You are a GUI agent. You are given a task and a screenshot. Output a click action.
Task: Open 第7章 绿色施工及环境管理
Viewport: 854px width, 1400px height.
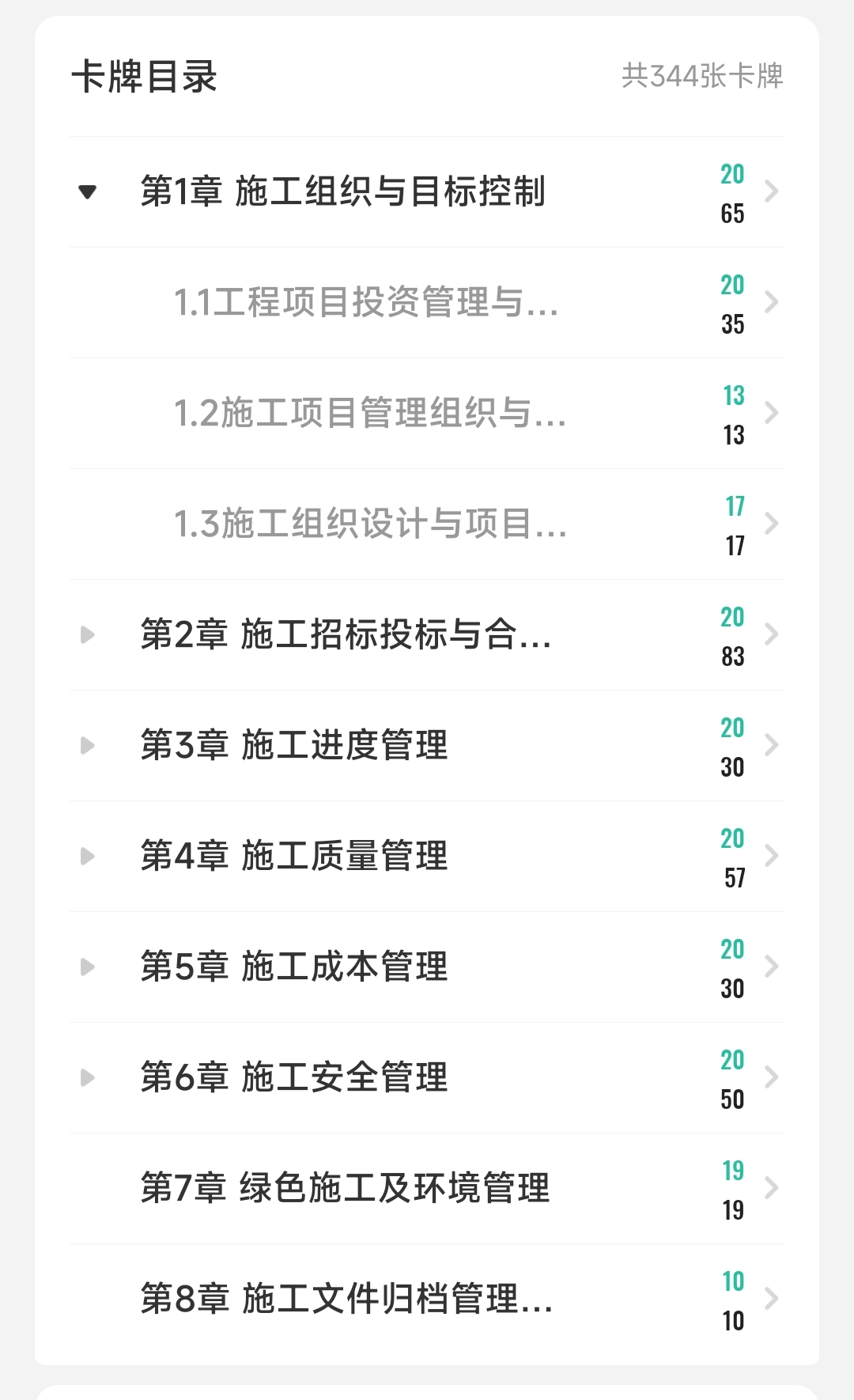(x=427, y=1189)
